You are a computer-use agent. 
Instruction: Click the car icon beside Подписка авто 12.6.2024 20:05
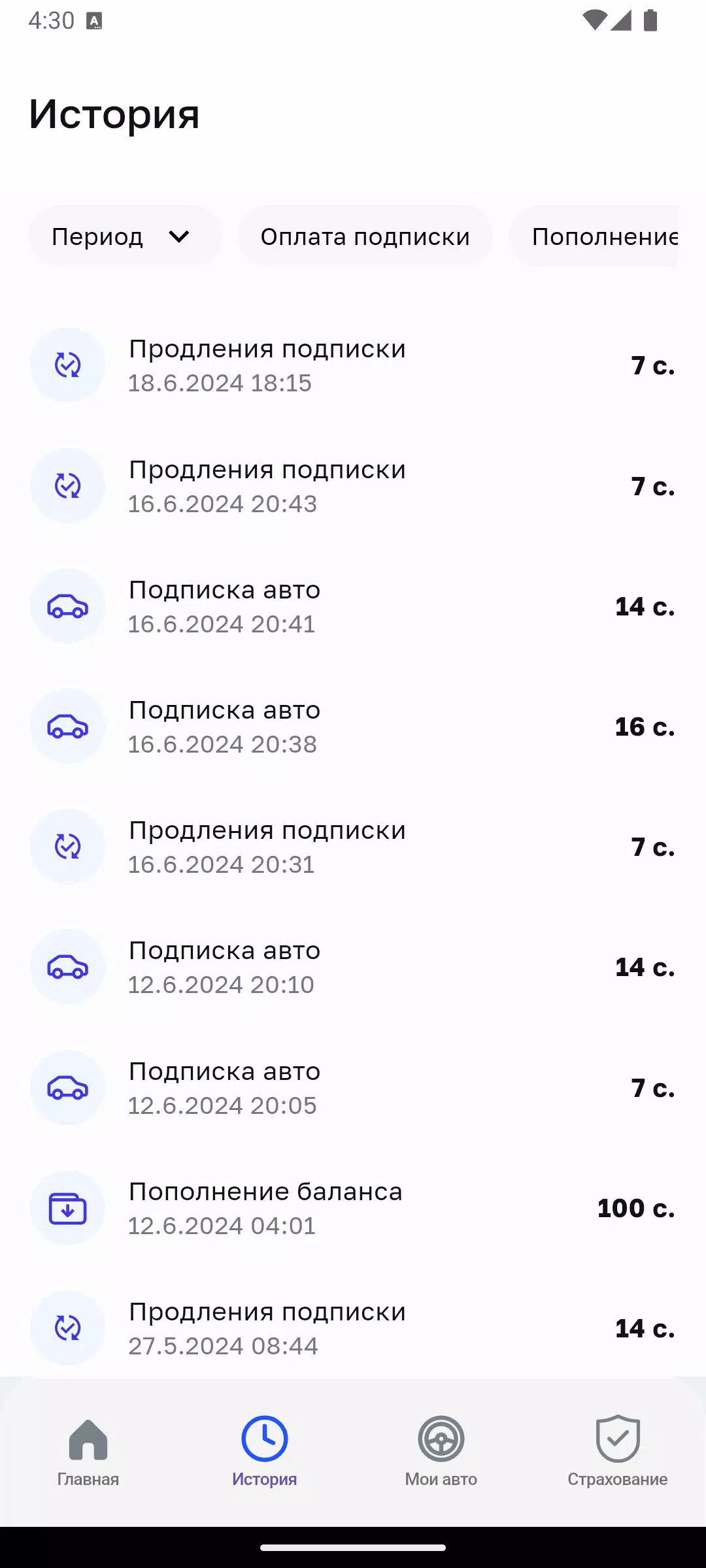[67, 1087]
